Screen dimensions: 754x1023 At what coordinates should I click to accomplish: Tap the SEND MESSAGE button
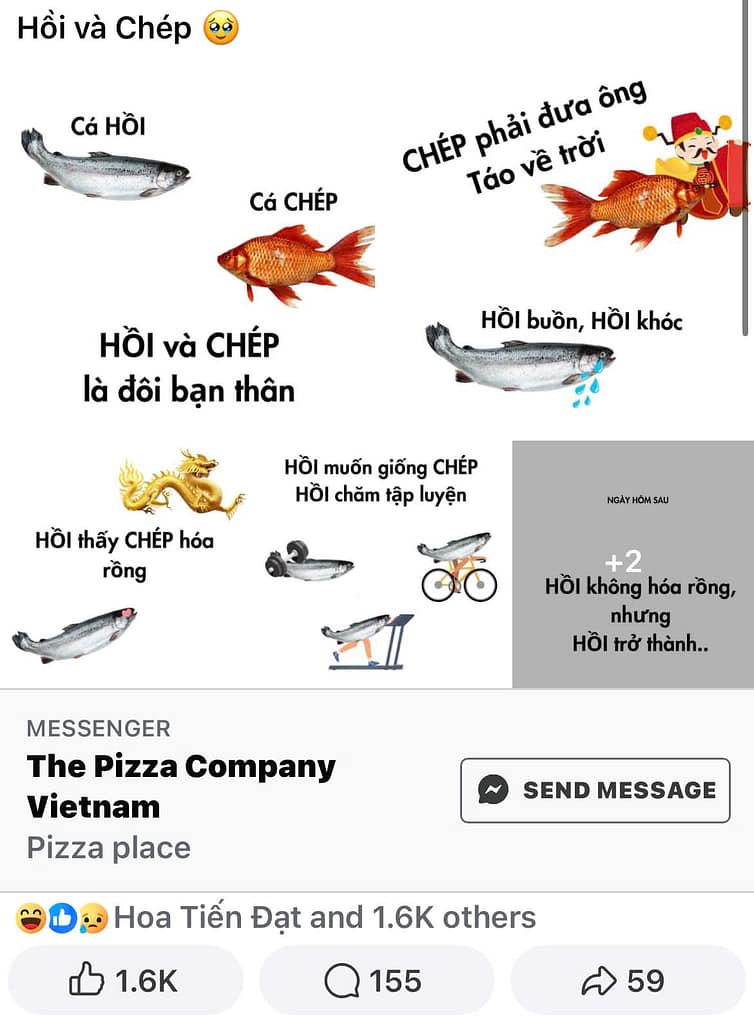pyautogui.click(x=595, y=790)
